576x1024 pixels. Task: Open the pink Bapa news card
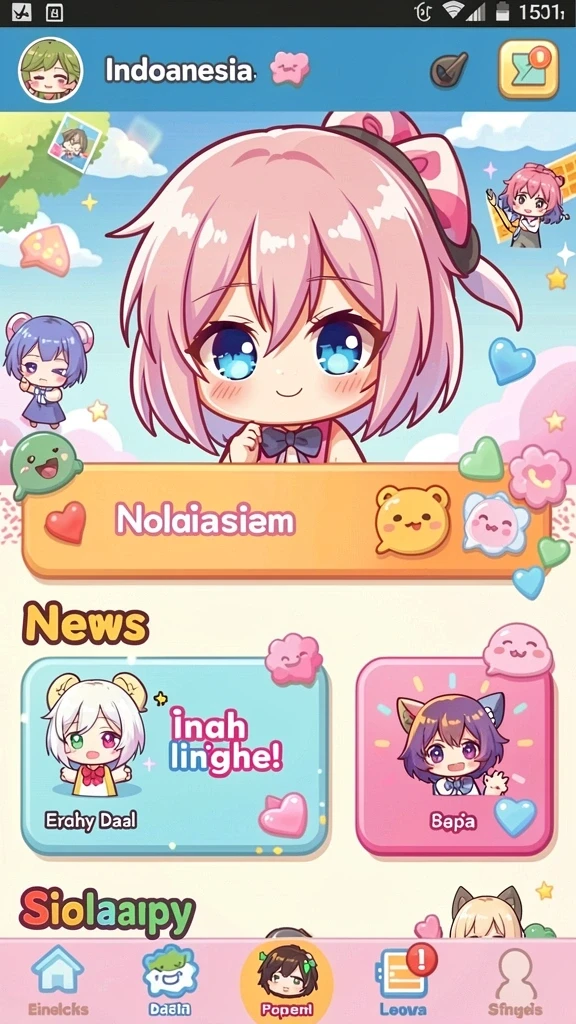(x=455, y=756)
